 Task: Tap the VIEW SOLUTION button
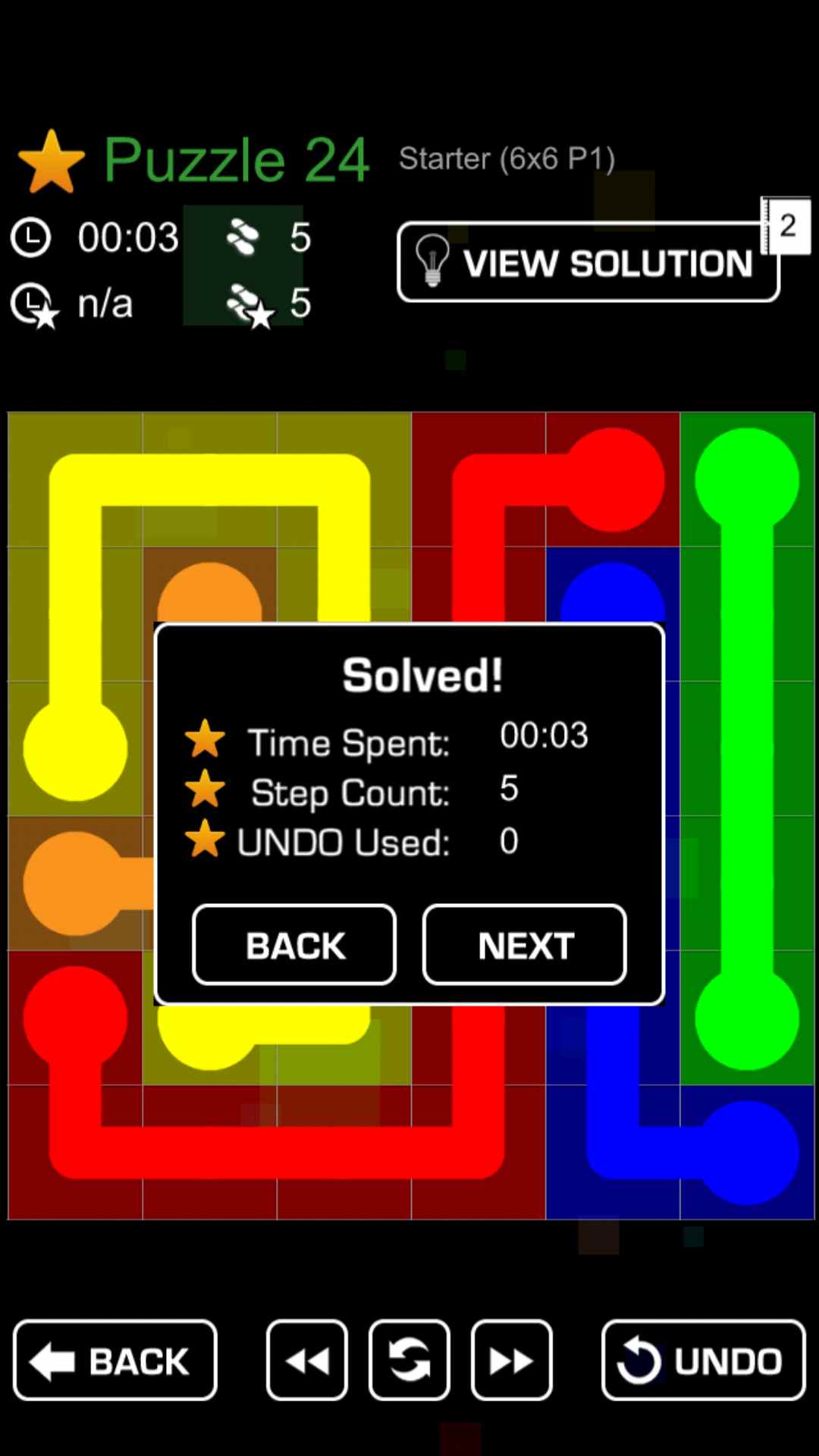click(x=588, y=262)
